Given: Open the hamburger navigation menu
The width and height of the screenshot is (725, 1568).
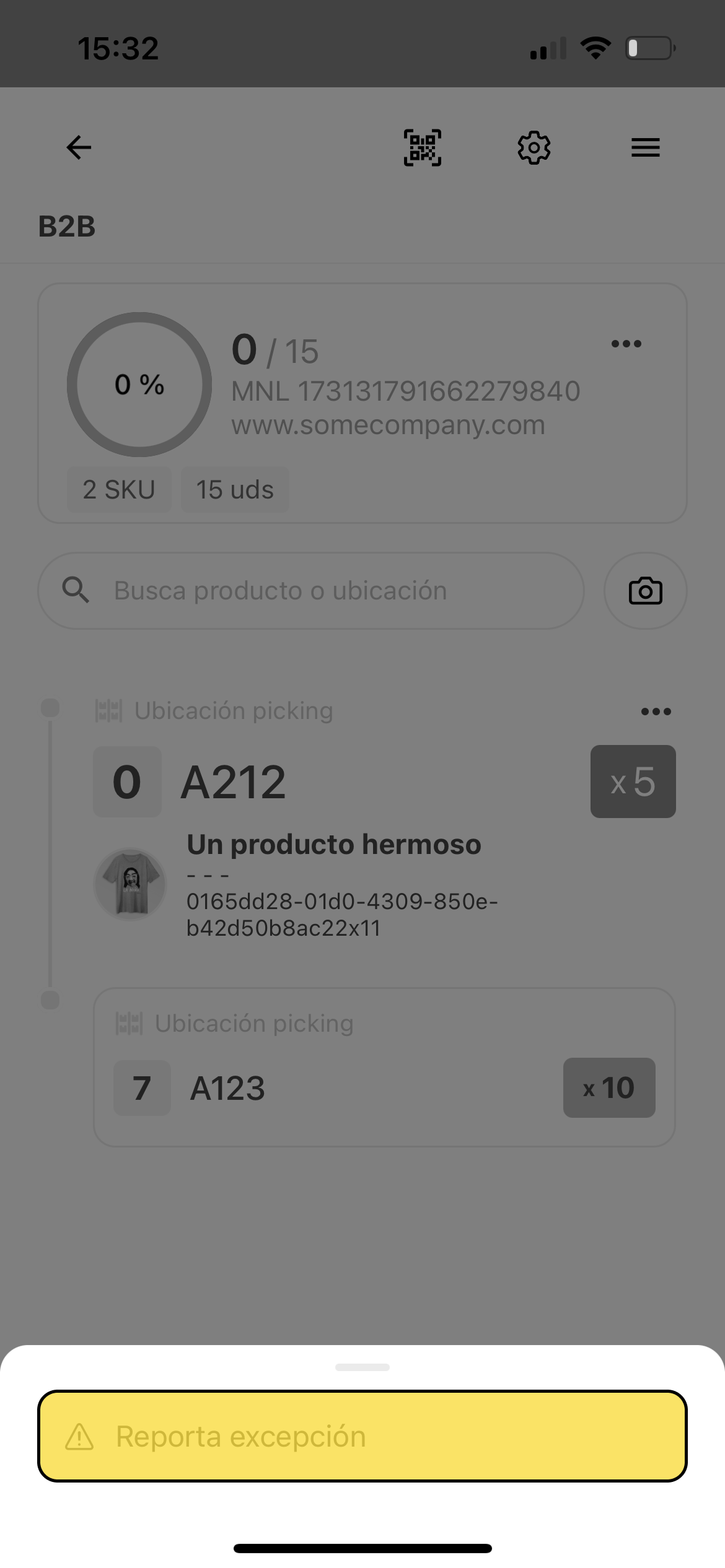Looking at the screenshot, I should [x=645, y=147].
